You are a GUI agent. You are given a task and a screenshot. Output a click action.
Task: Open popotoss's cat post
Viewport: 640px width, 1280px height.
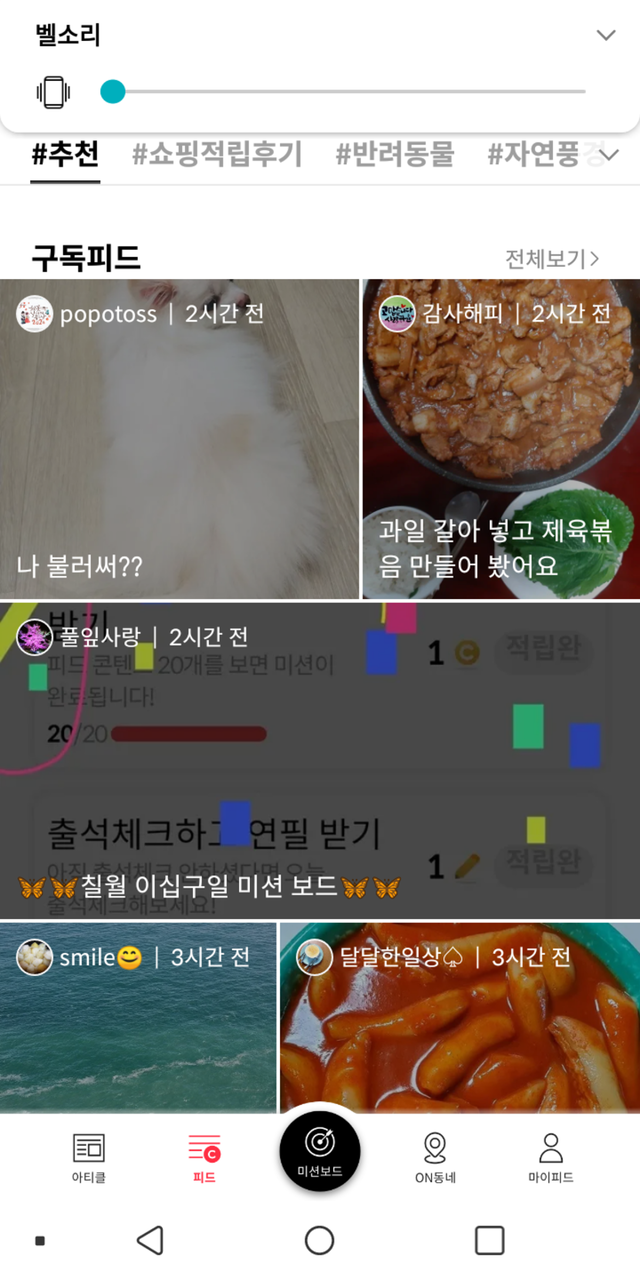click(x=179, y=440)
